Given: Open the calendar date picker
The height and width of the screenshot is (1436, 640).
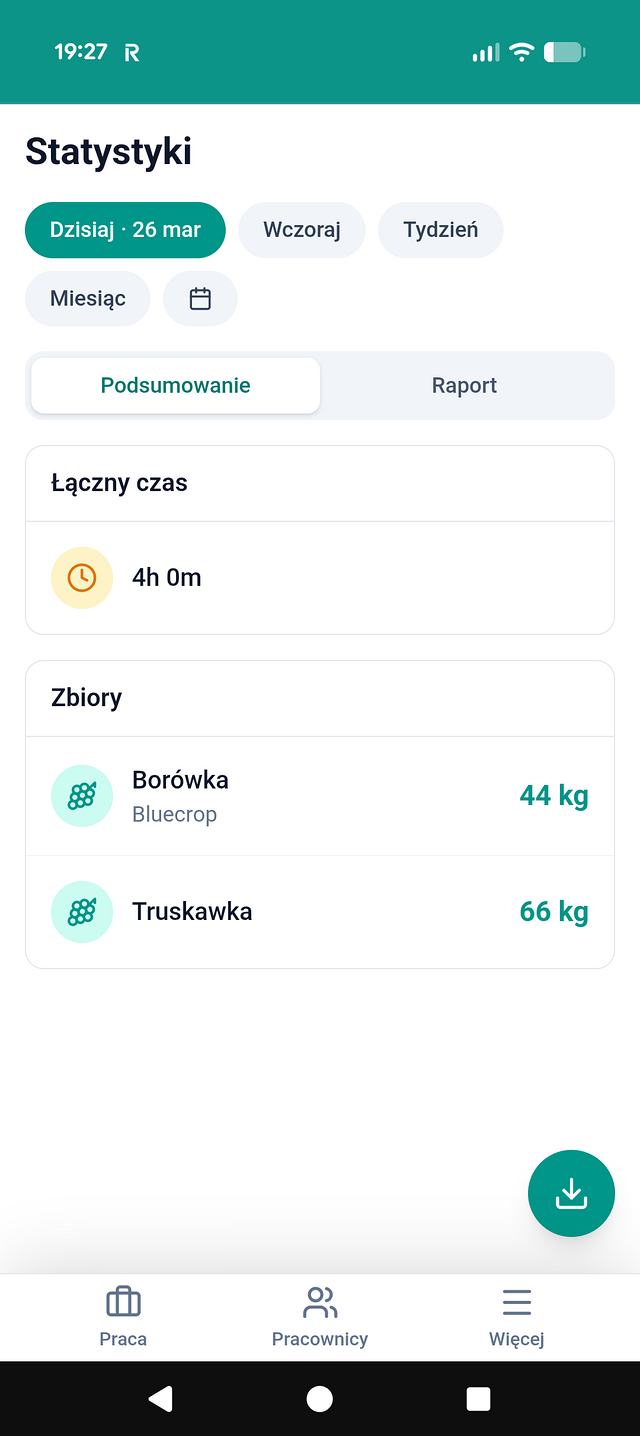Looking at the screenshot, I should coord(200,298).
